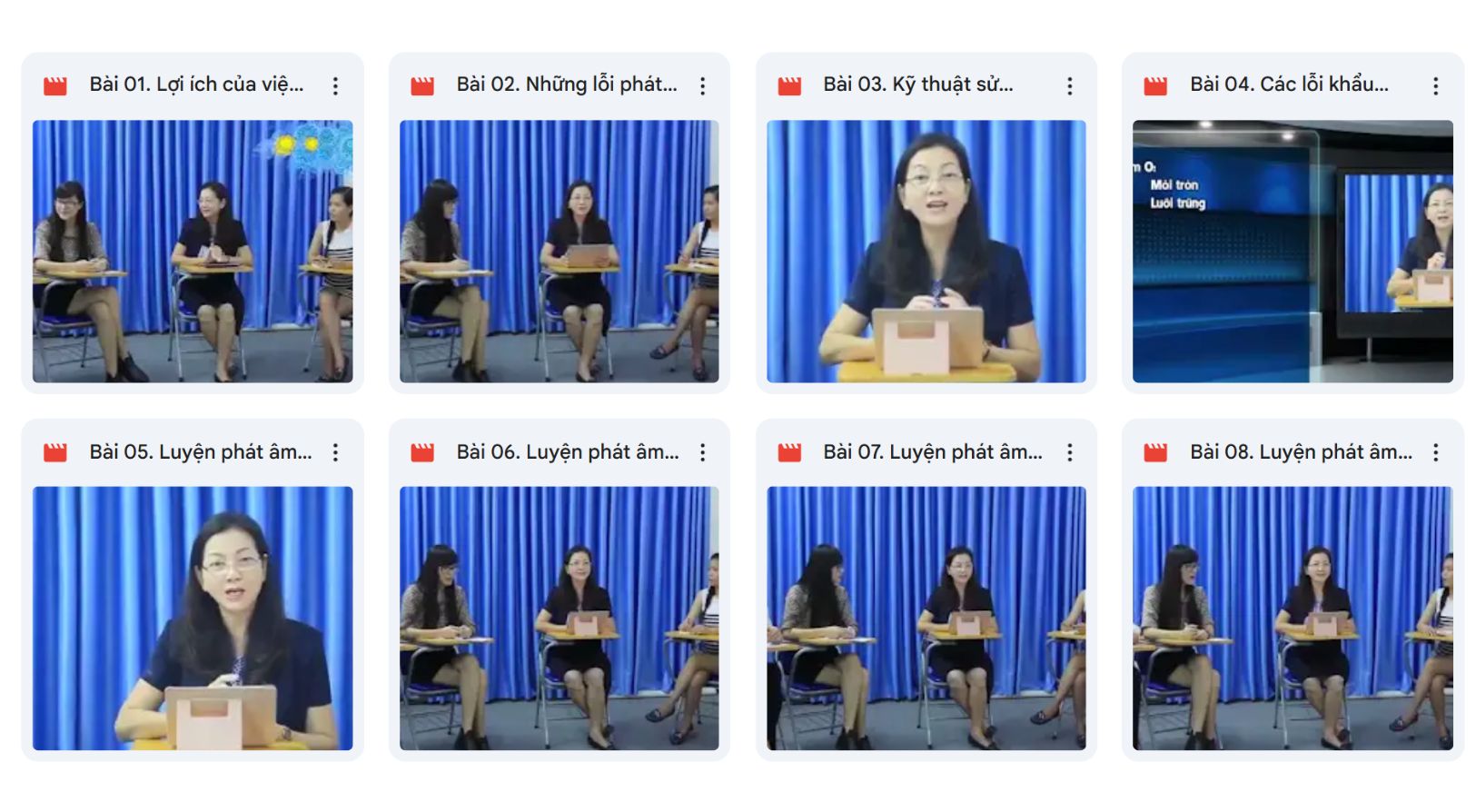Screen dimensions: 1476x812
Task: Open more actions for Bài 04
Action: pos(1435,85)
